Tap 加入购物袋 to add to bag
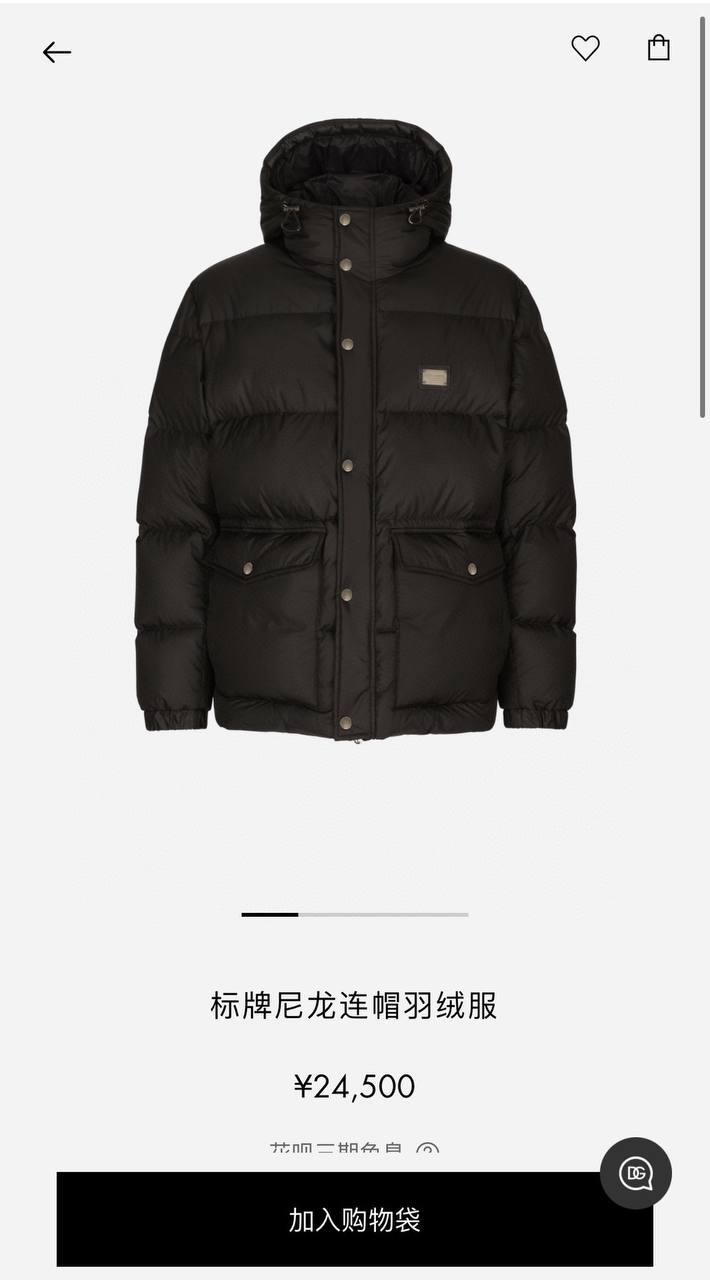This screenshot has height=1280, width=710. click(x=354, y=1219)
